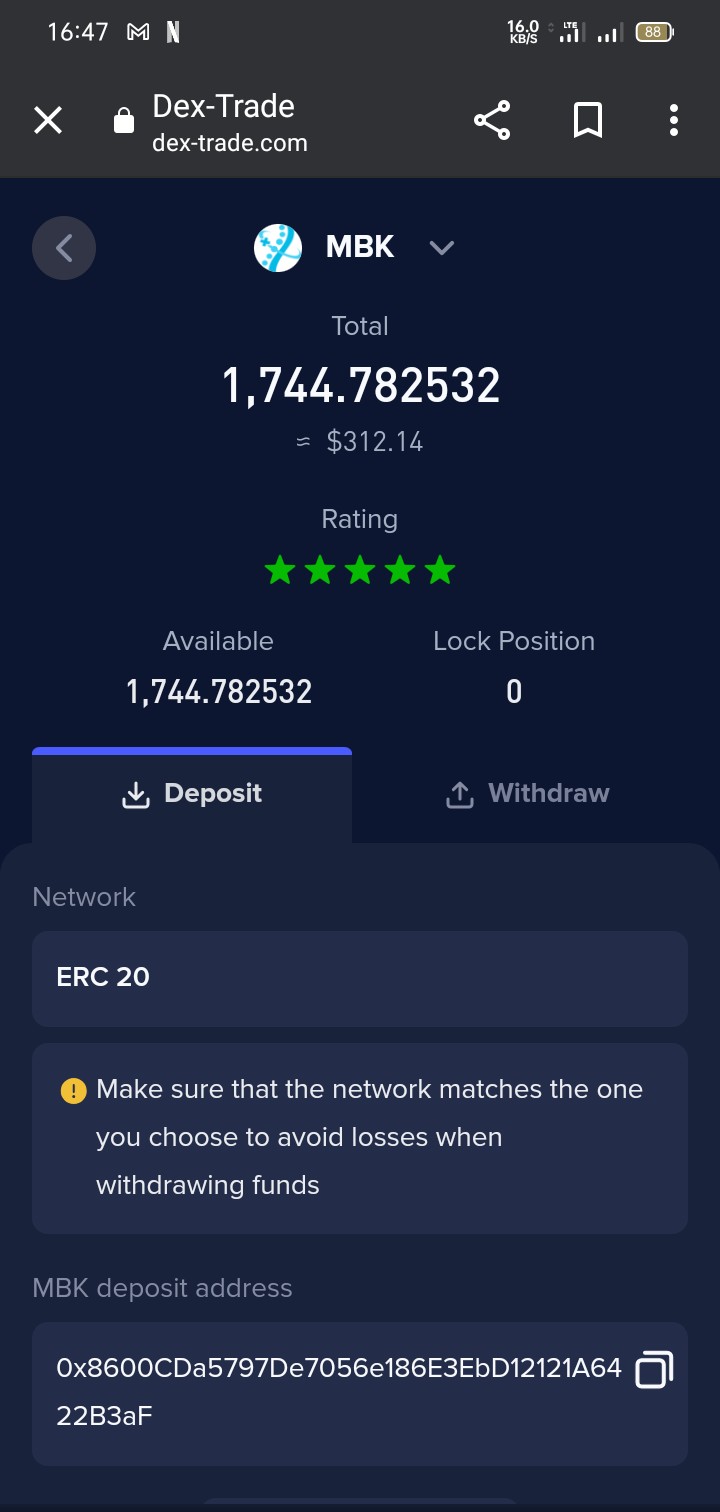Close the Dex-Trade browser tab

click(48, 121)
